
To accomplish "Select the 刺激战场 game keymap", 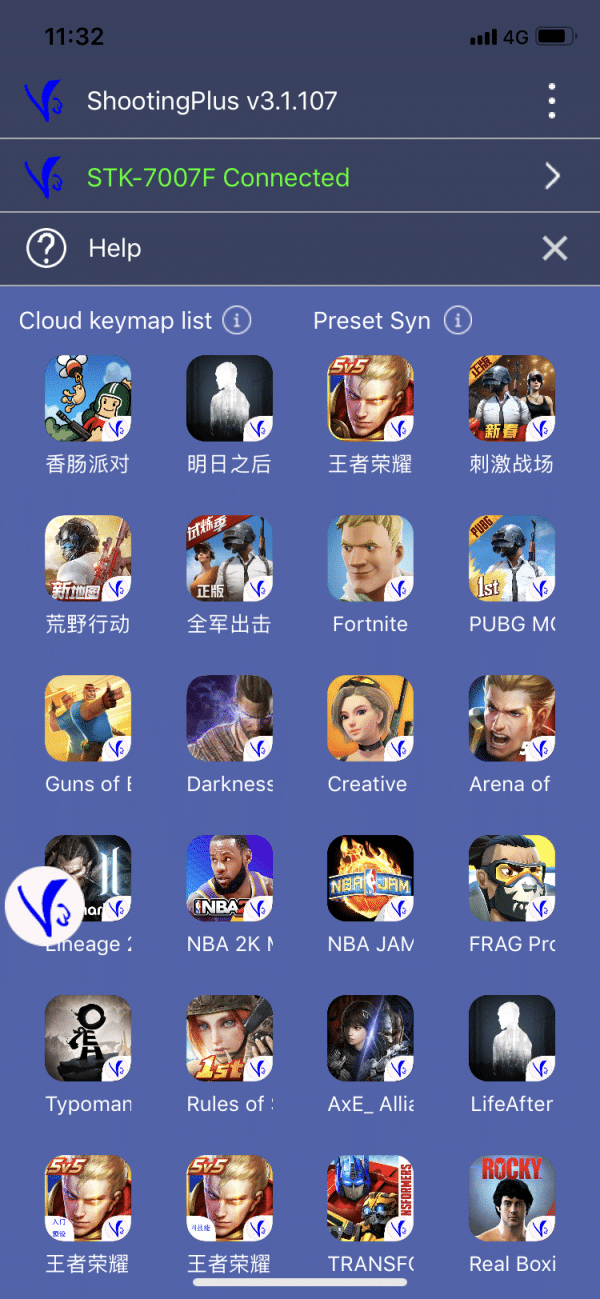I will pos(511,398).
